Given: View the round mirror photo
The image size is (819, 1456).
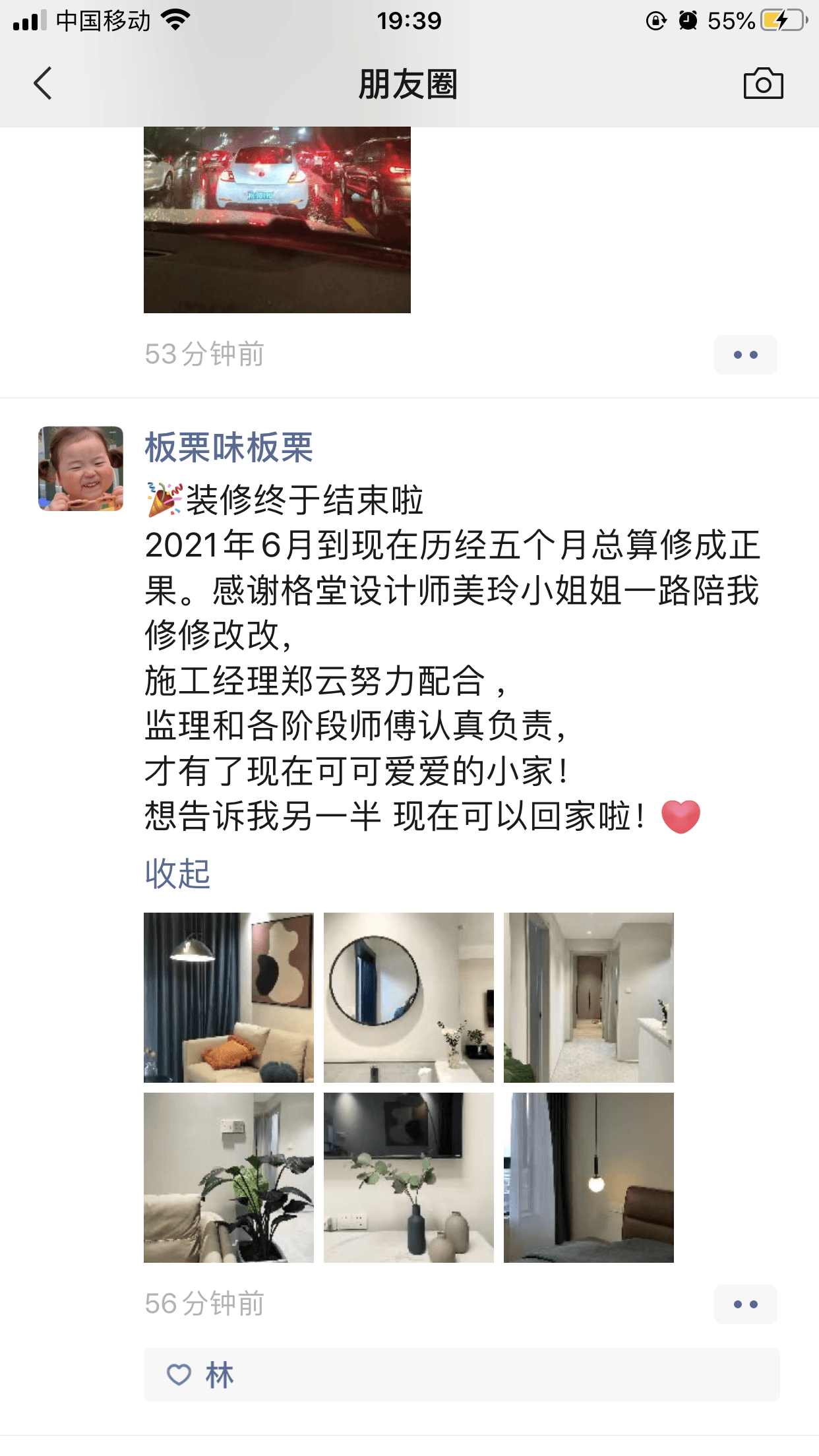Looking at the screenshot, I should [408, 997].
